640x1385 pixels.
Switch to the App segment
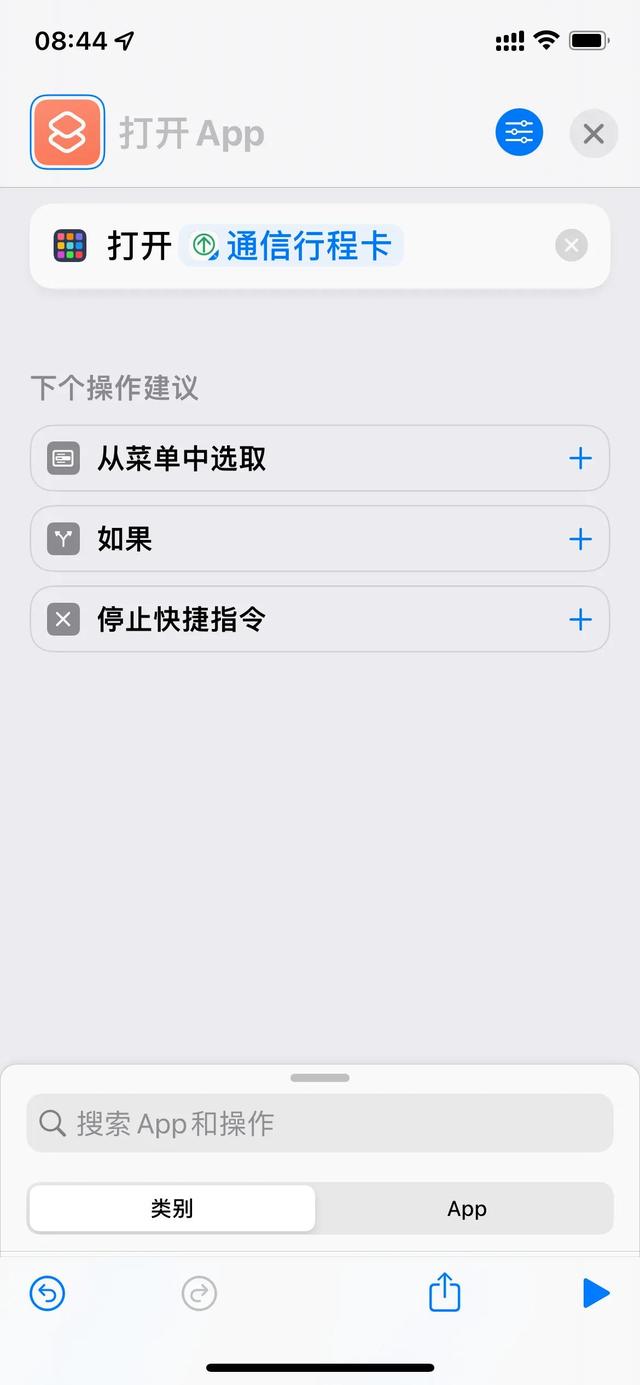click(x=466, y=1209)
